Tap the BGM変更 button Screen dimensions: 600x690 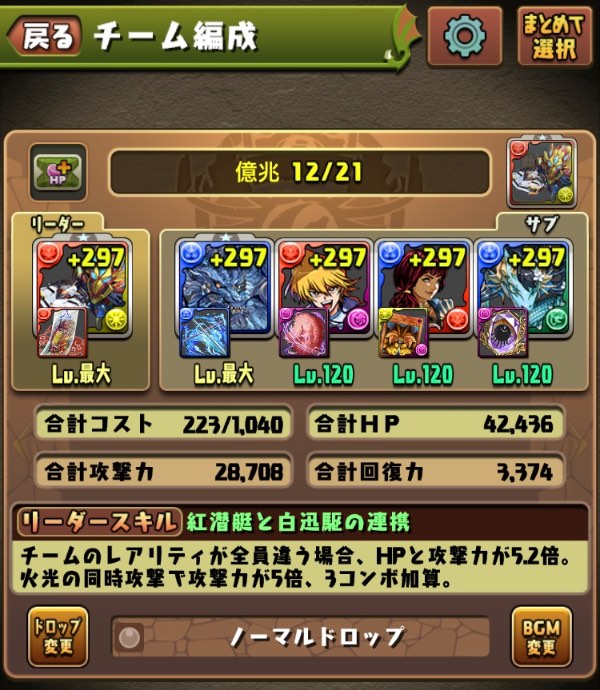point(541,636)
